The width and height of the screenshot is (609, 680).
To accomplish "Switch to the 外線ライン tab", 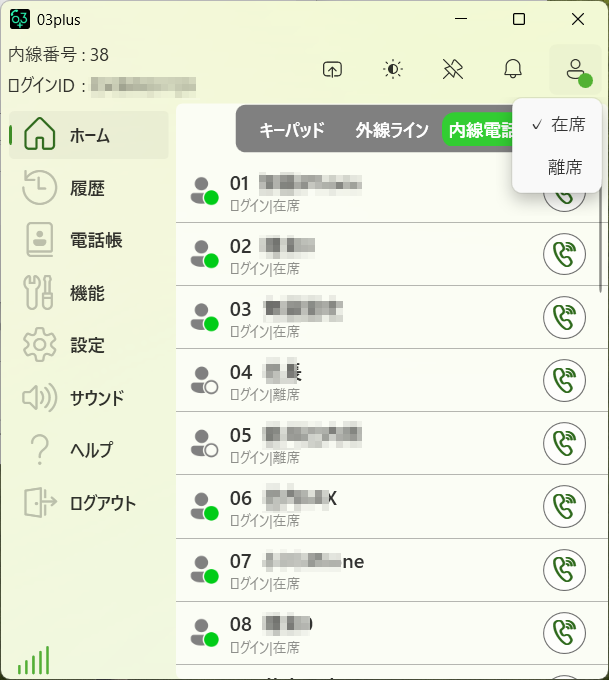I will point(392,130).
